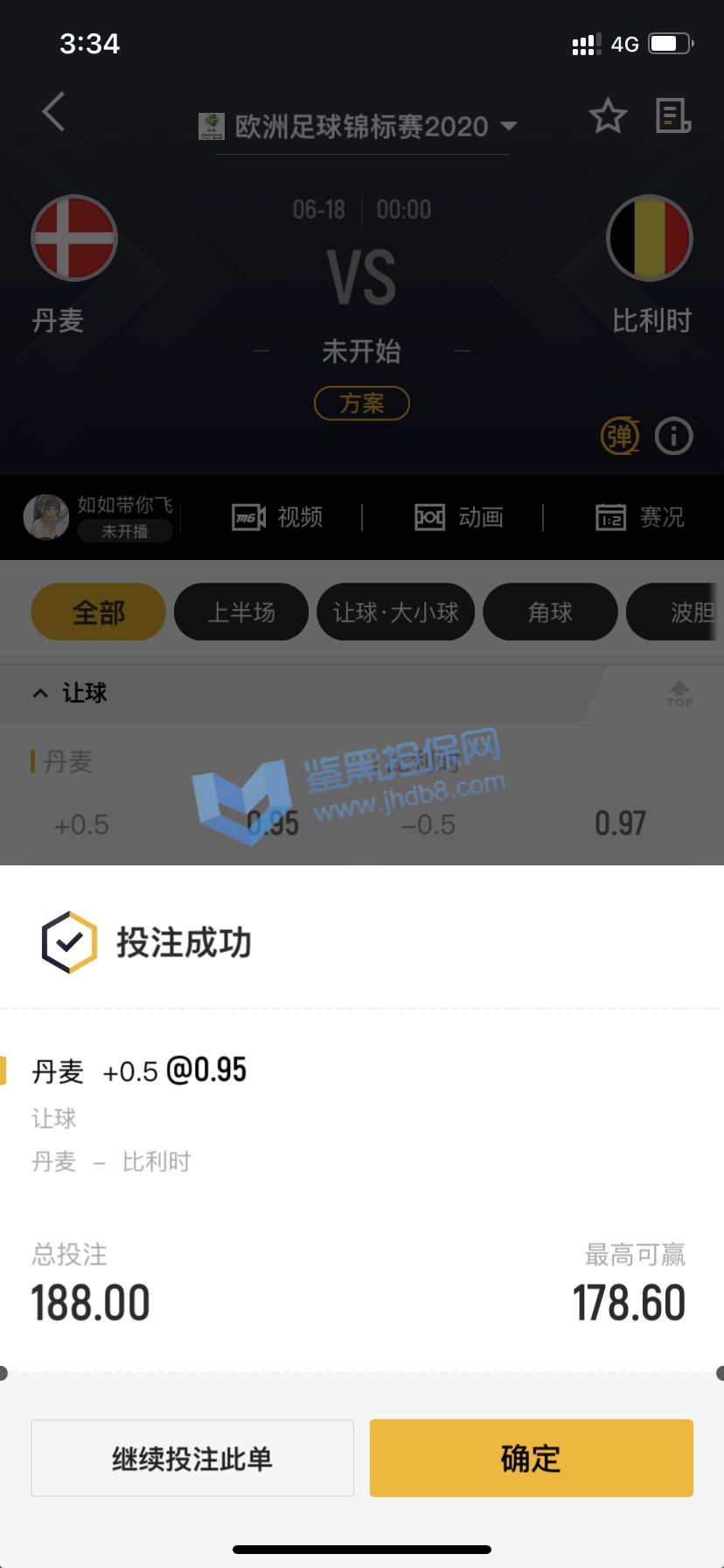Select the 全部 filter chip
Viewport: 724px width, 1568px height.
pos(98,612)
